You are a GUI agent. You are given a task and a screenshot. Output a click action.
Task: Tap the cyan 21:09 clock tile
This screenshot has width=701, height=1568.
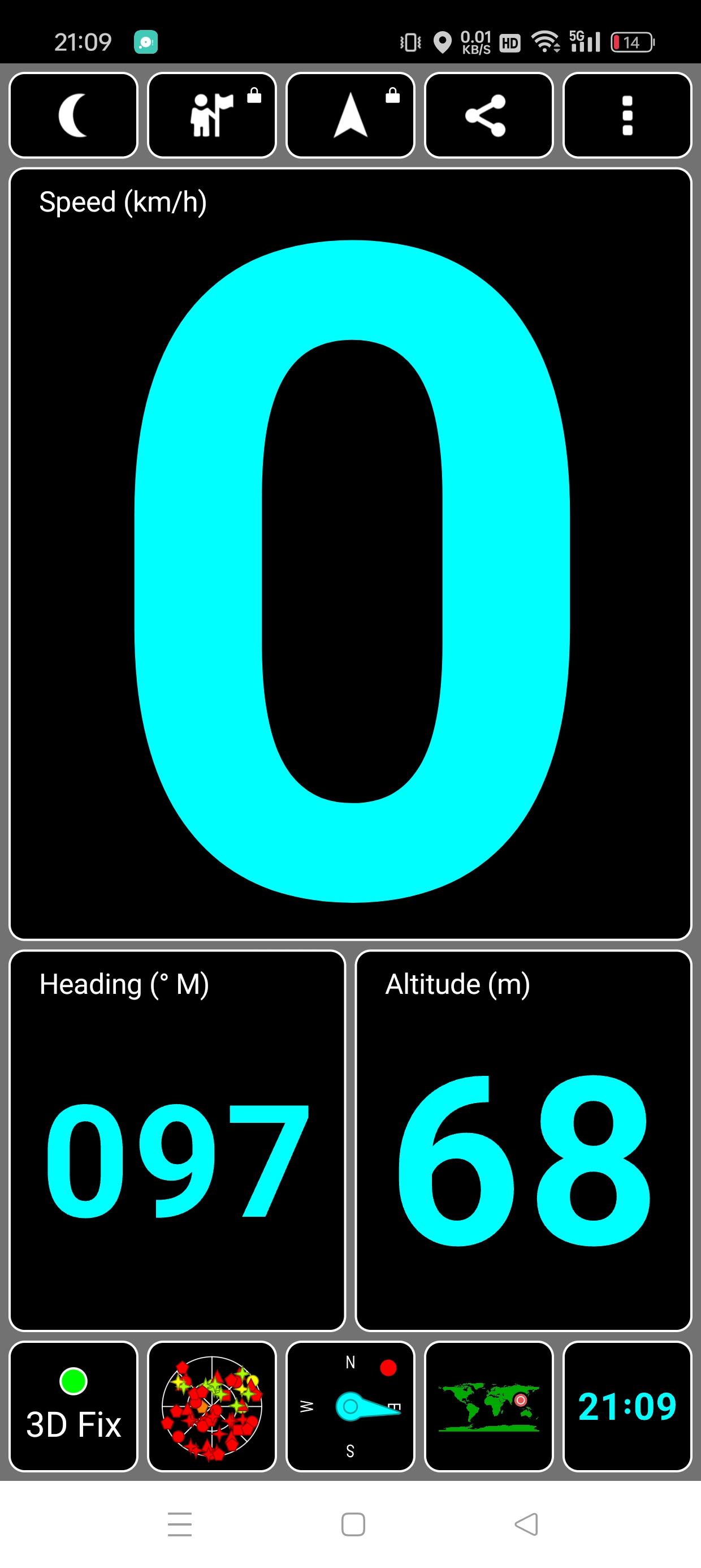tap(628, 1406)
